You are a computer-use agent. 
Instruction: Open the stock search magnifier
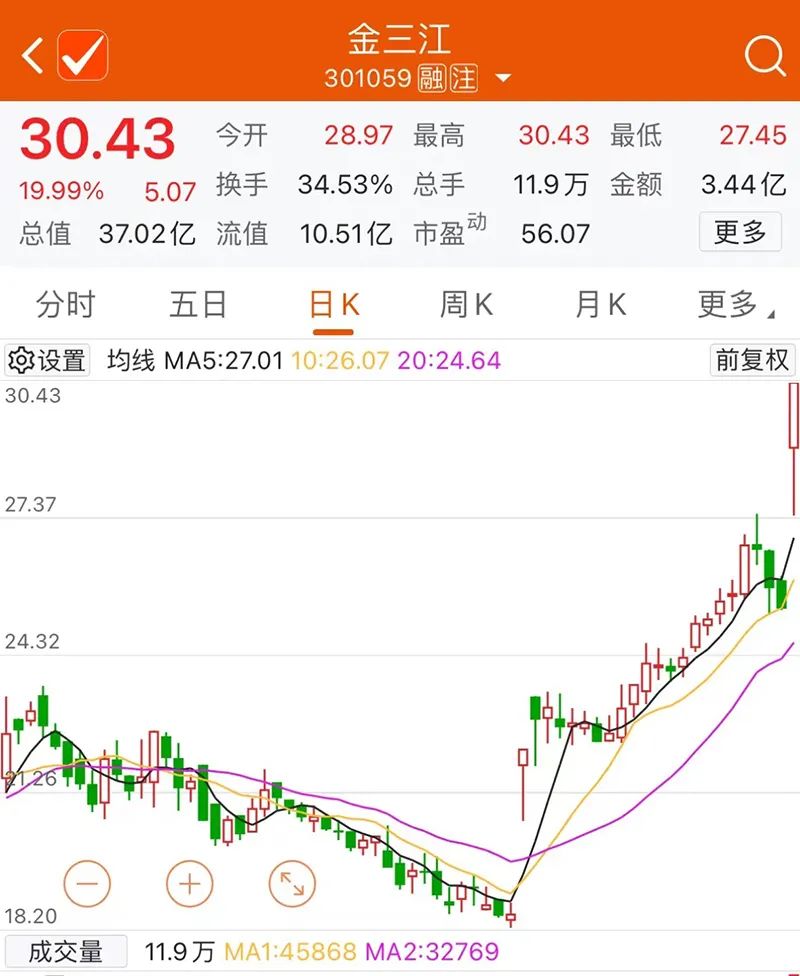(x=765, y=57)
